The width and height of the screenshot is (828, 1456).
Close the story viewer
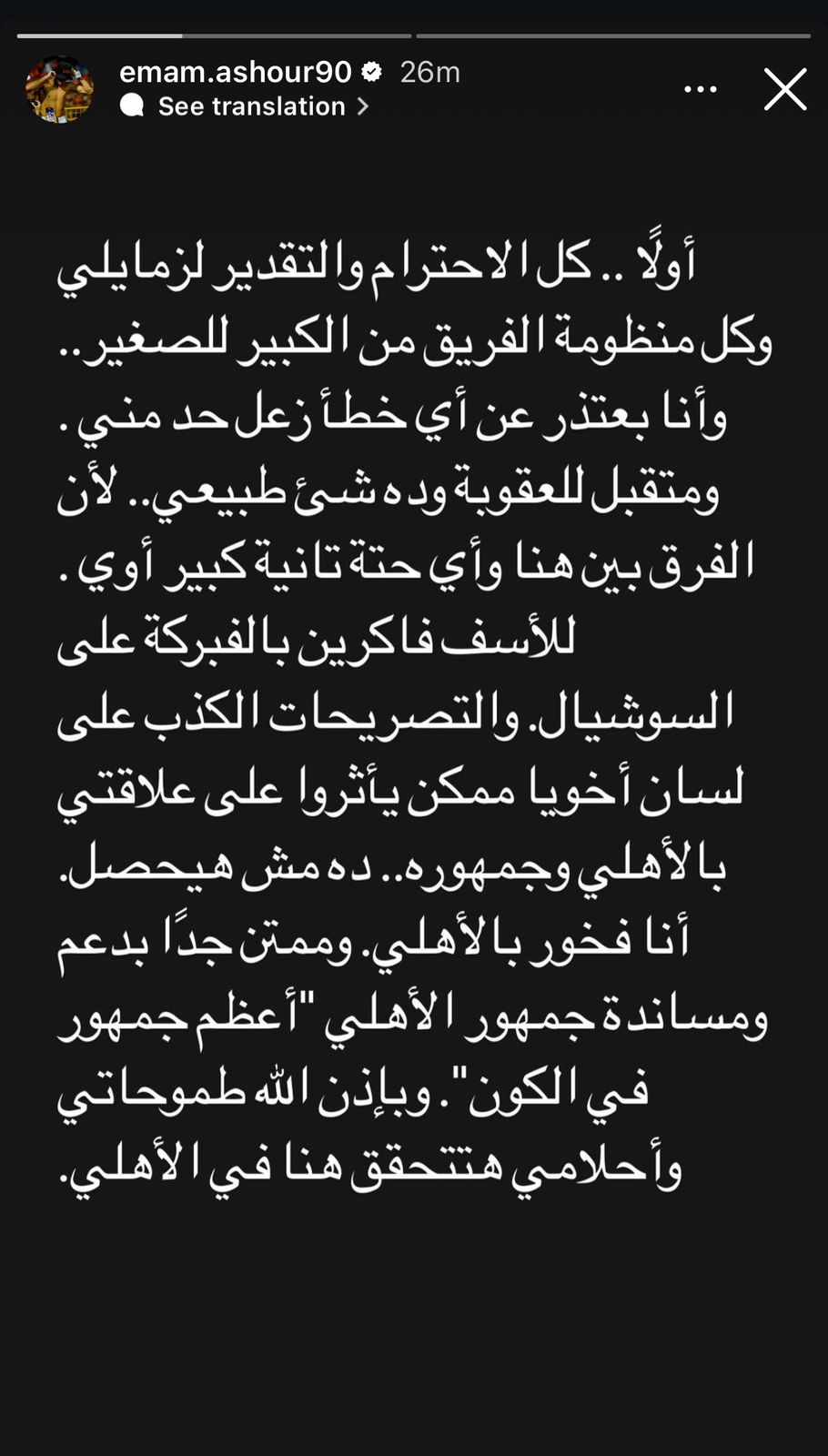pyautogui.click(x=784, y=89)
